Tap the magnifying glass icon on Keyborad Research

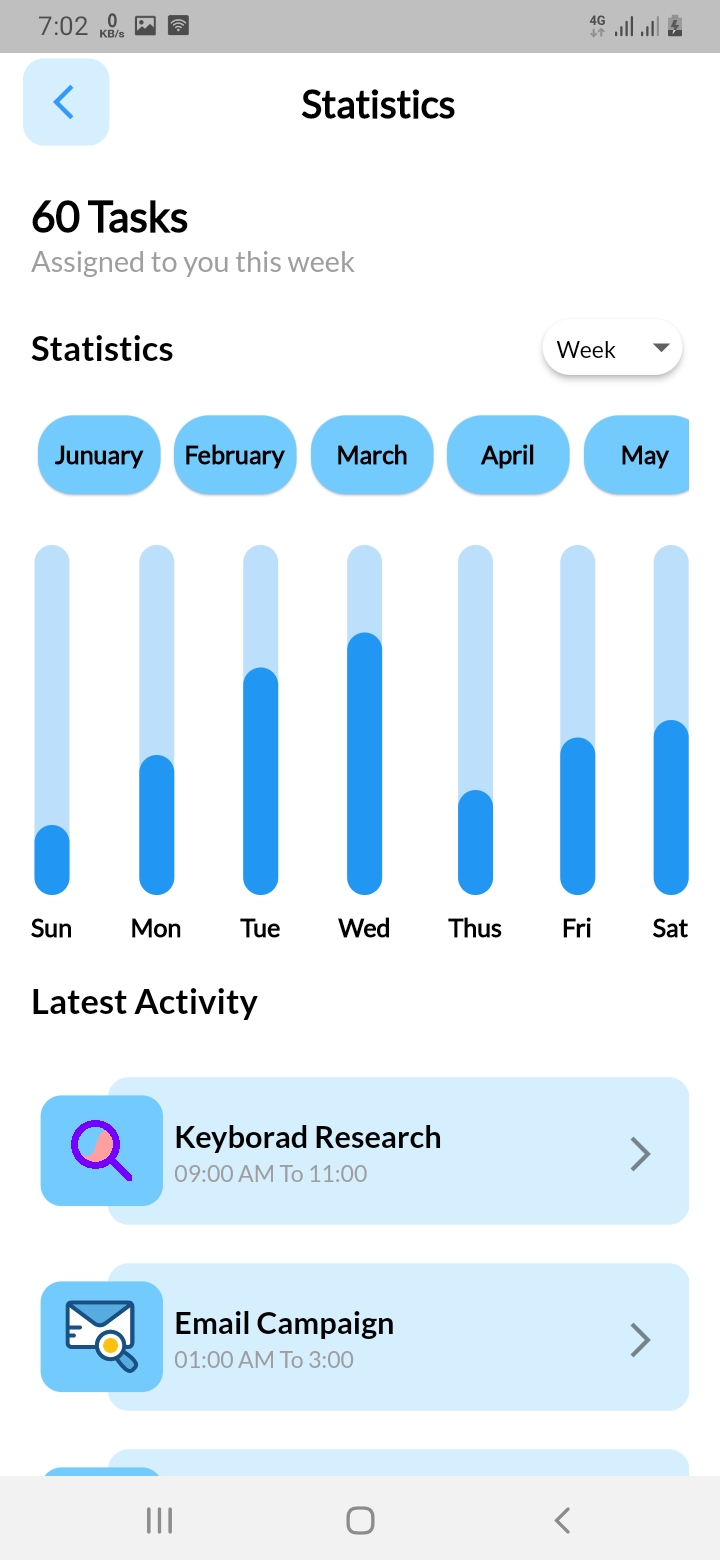[x=100, y=1150]
